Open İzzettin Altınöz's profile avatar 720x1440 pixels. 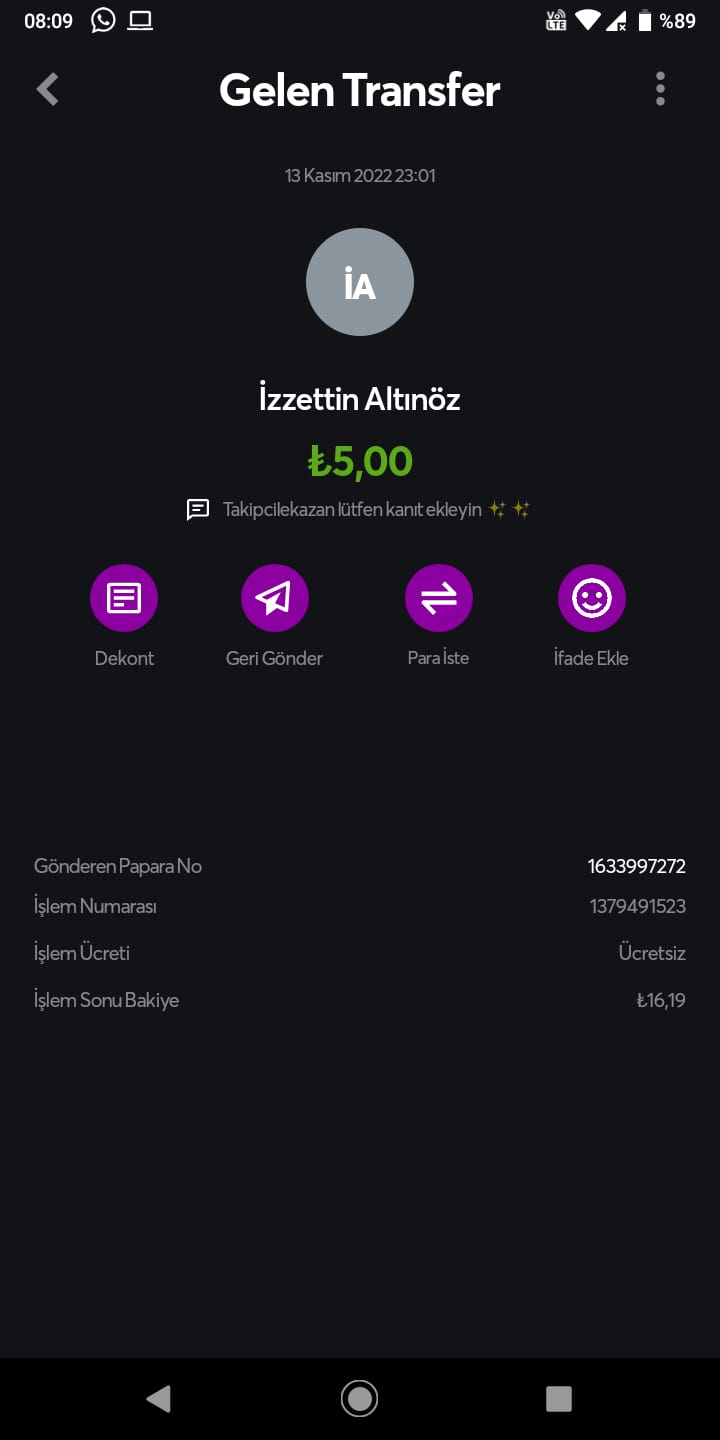click(x=360, y=282)
